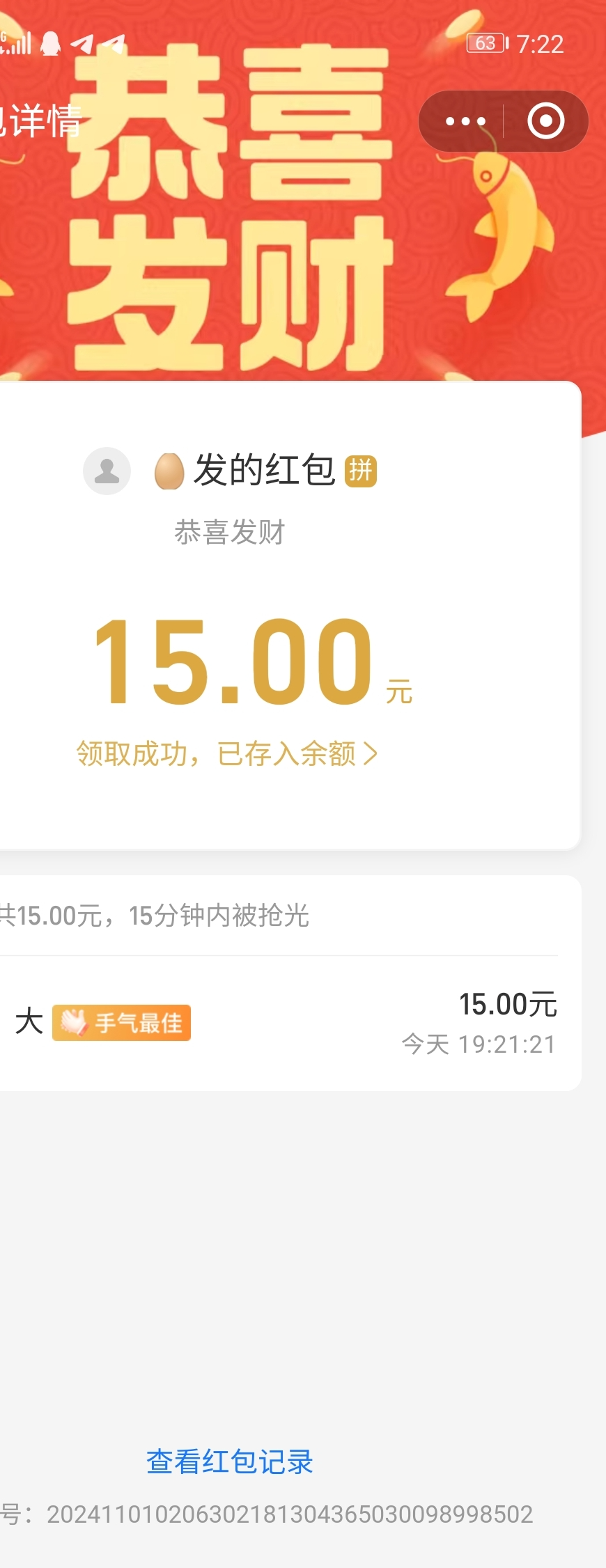Exit via the capsule close circle icon
606x1568 pixels.
click(x=545, y=120)
